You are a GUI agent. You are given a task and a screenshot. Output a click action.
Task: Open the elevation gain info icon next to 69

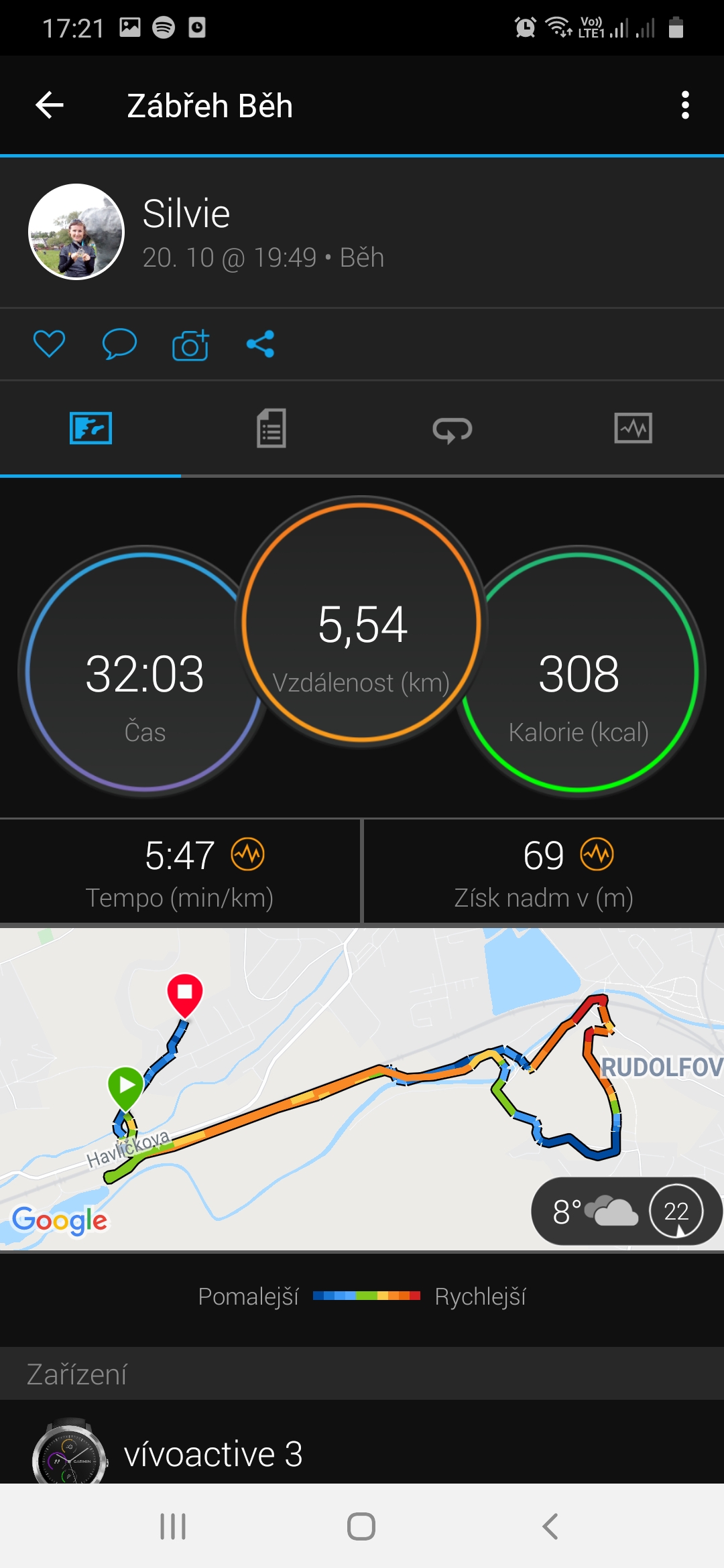click(x=597, y=854)
